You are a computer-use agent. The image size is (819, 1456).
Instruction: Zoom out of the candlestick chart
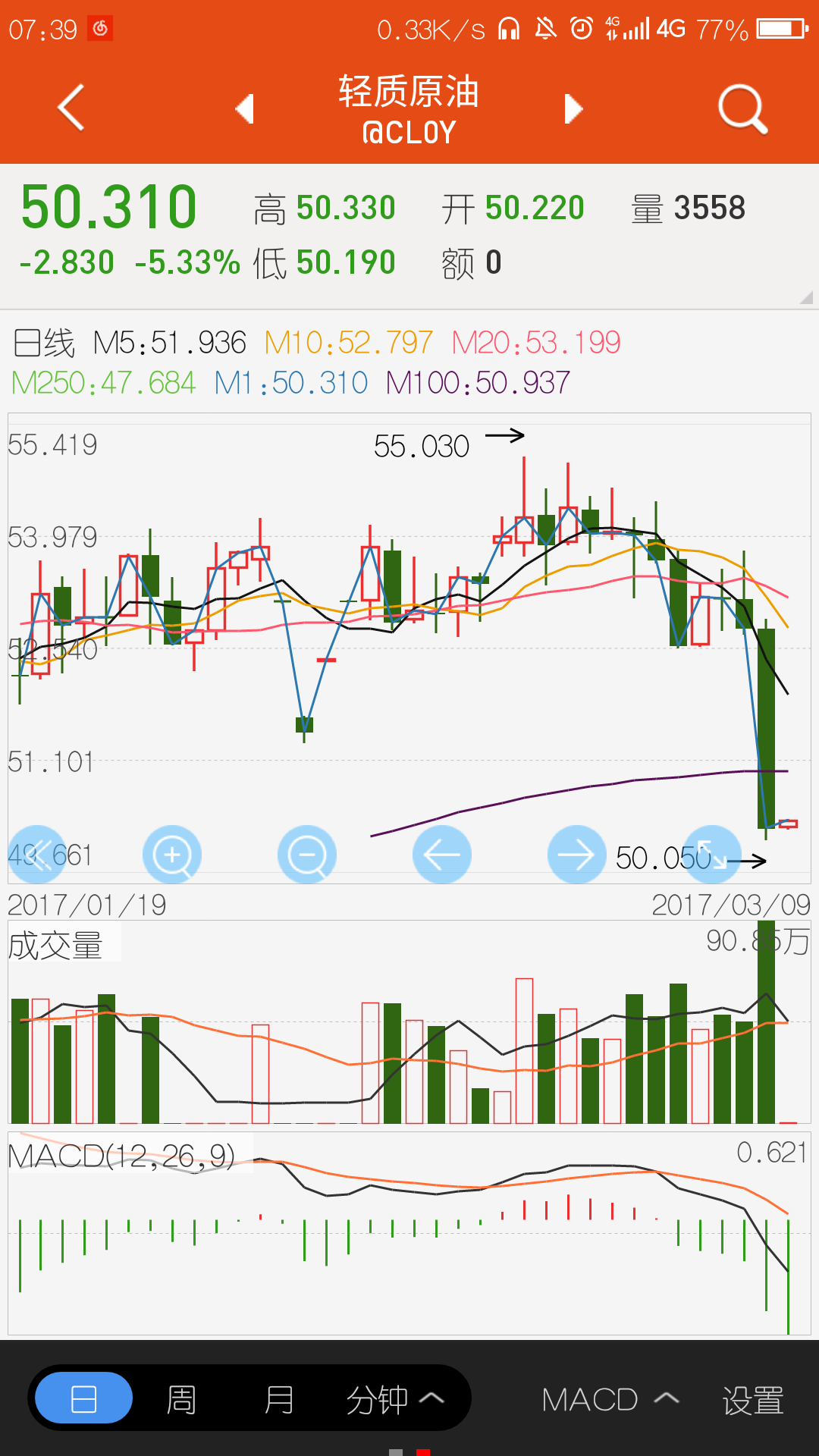pos(307,855)
